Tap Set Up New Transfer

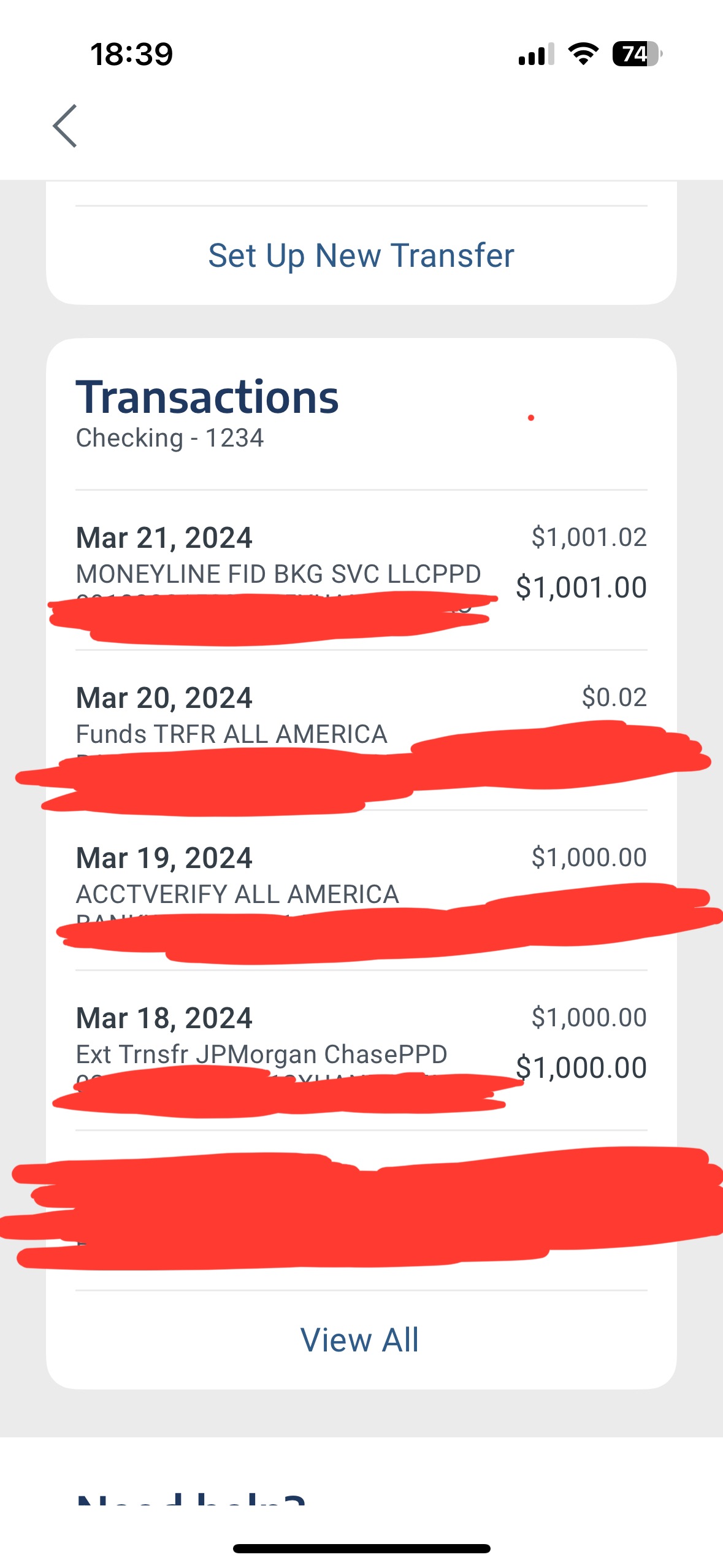tap(361, 255)
